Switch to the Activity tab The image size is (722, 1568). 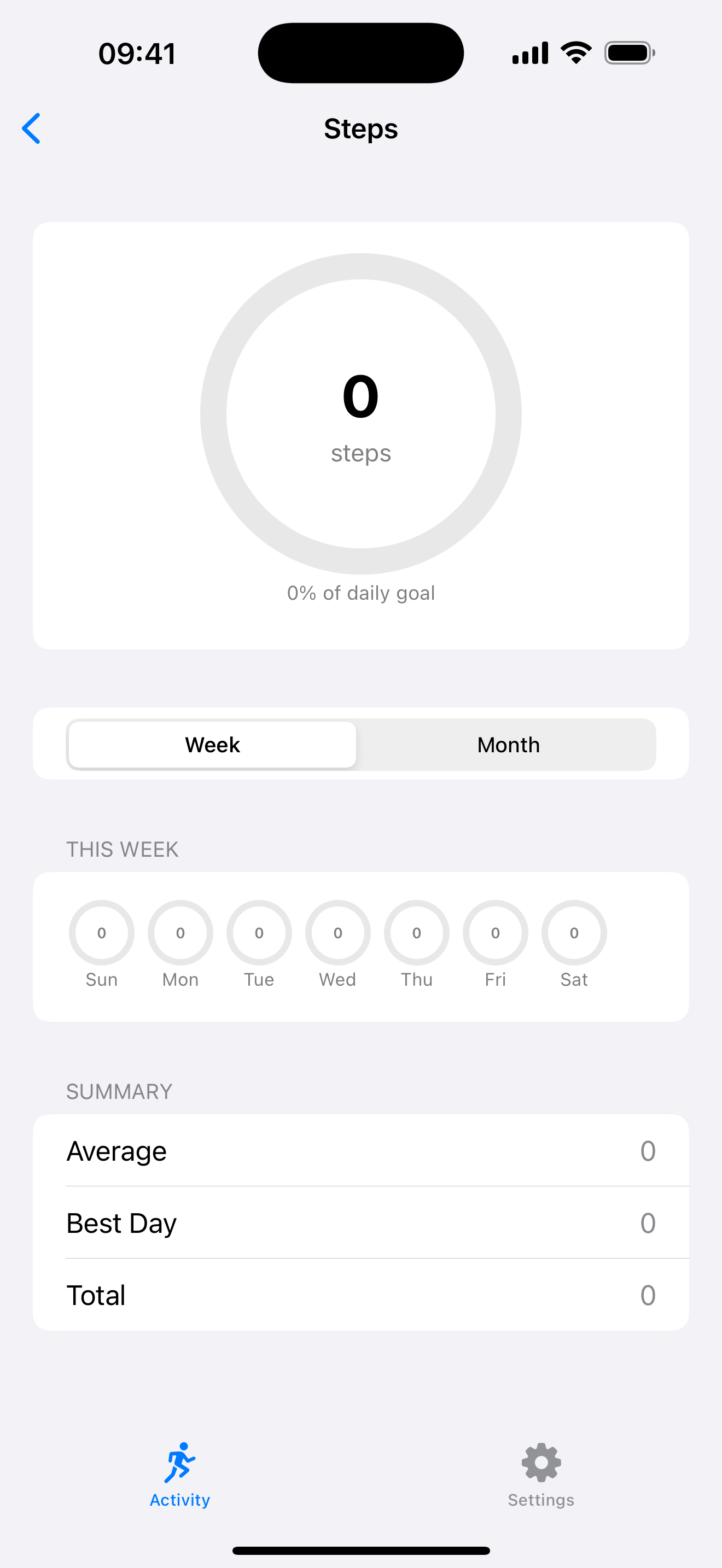tap(180, 1473)
